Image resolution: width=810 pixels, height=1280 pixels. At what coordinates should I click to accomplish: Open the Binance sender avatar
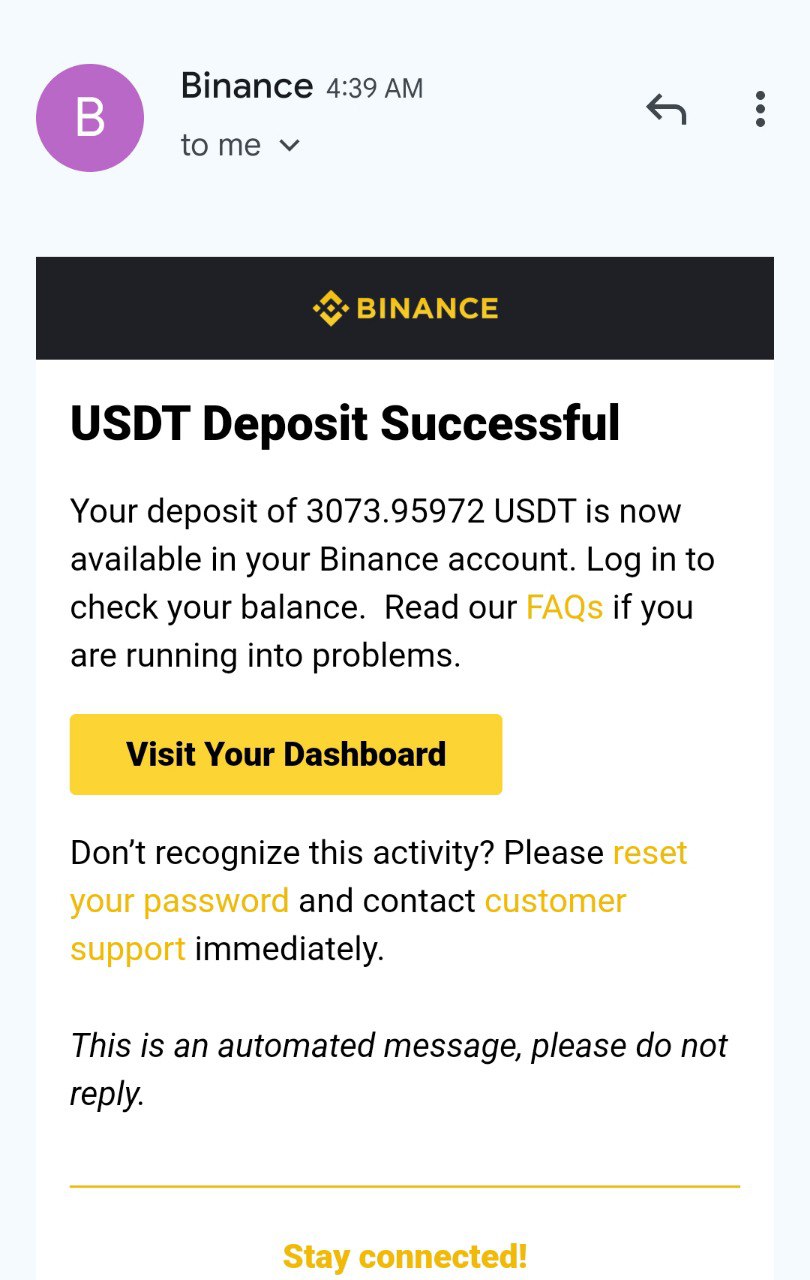pos(90,118)
